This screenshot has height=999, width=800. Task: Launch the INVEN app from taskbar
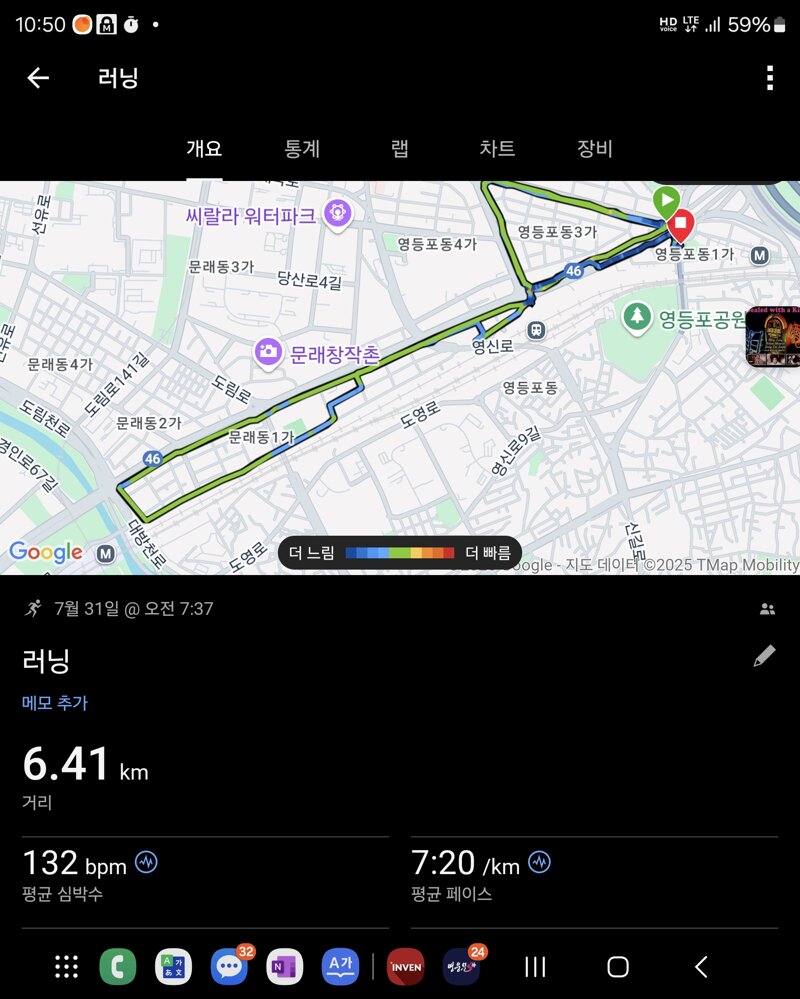click(x=405, y=966)
